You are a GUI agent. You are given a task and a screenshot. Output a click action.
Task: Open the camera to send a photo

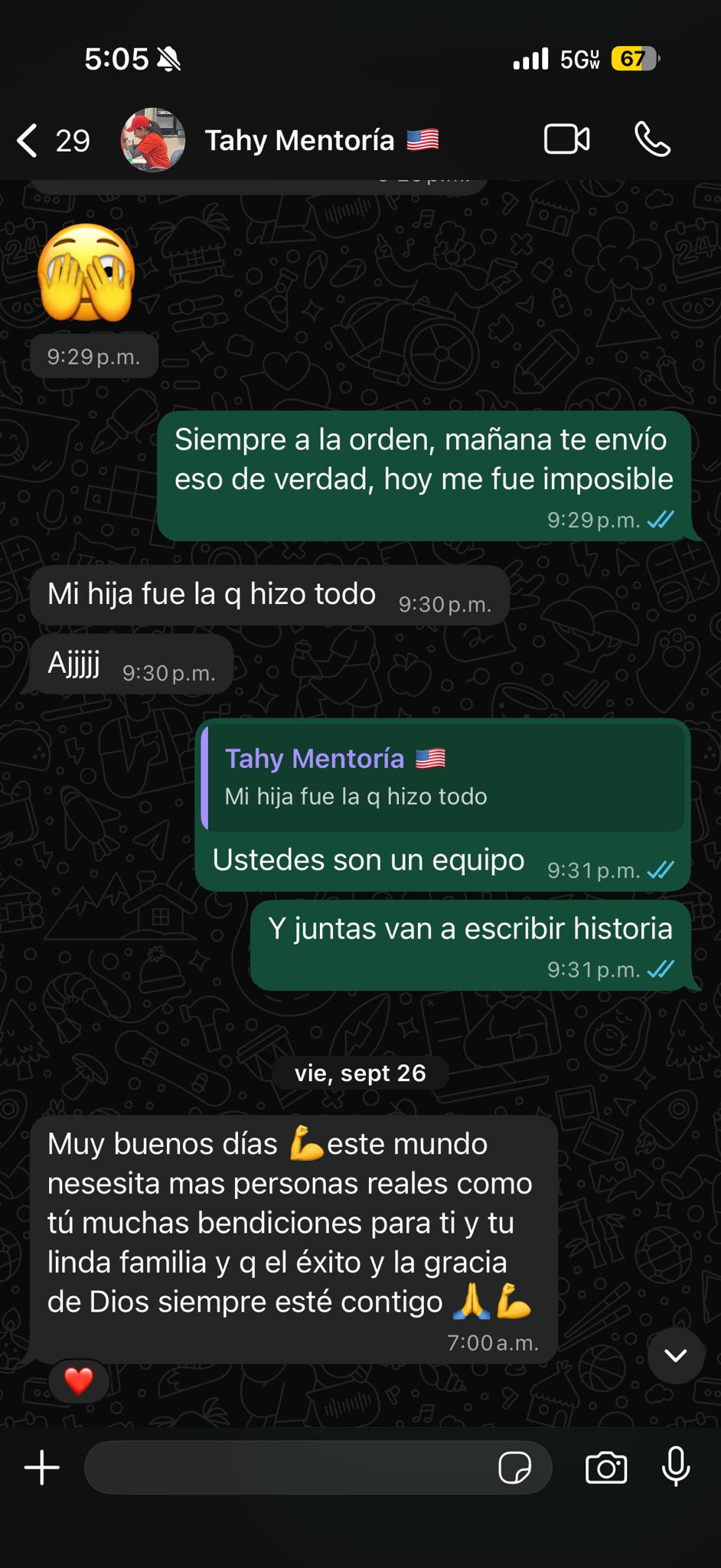pyautogui.click(x=606, y=1468)
